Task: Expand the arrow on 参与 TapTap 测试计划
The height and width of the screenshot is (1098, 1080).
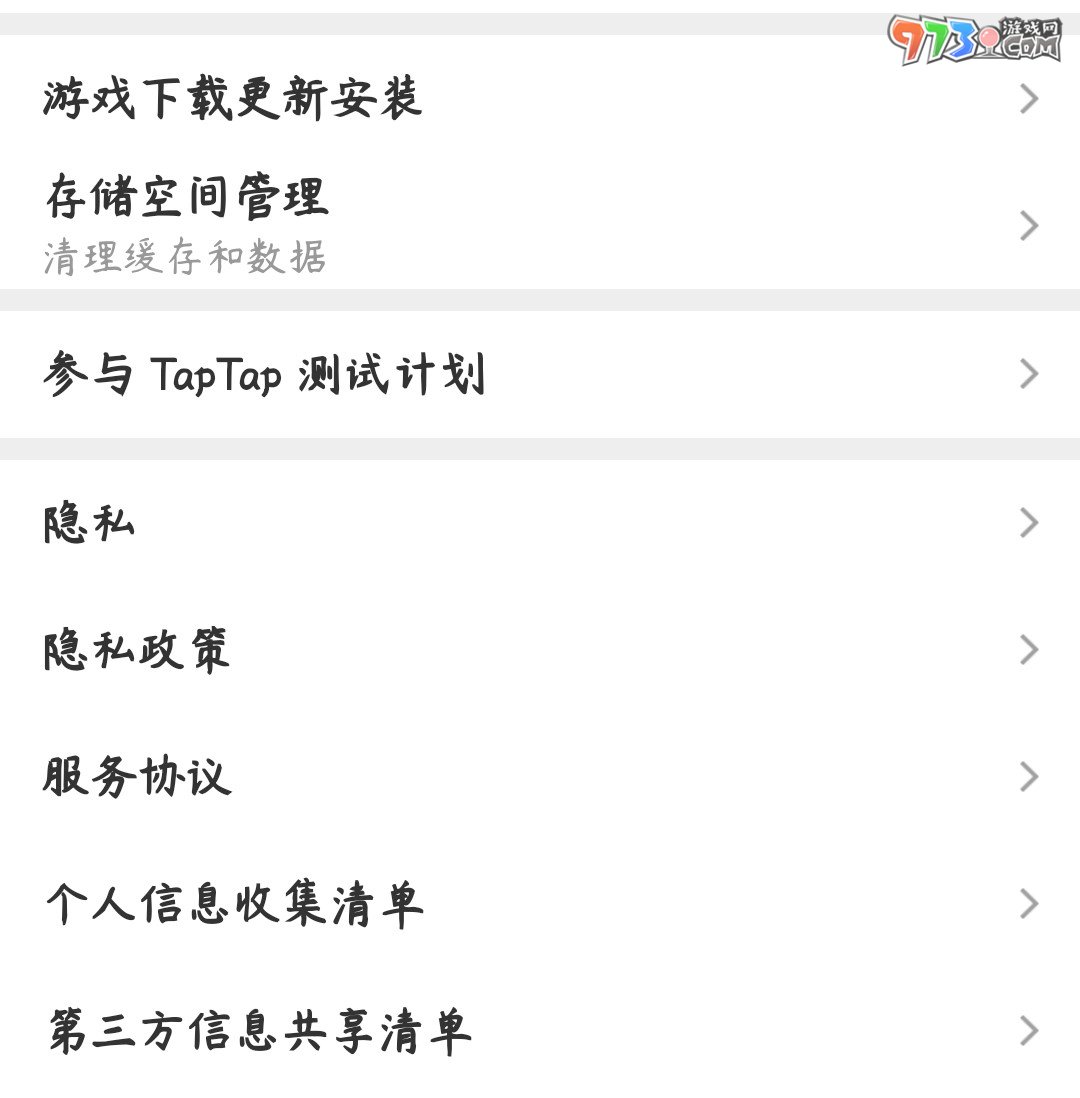Action: point(1028,375)
